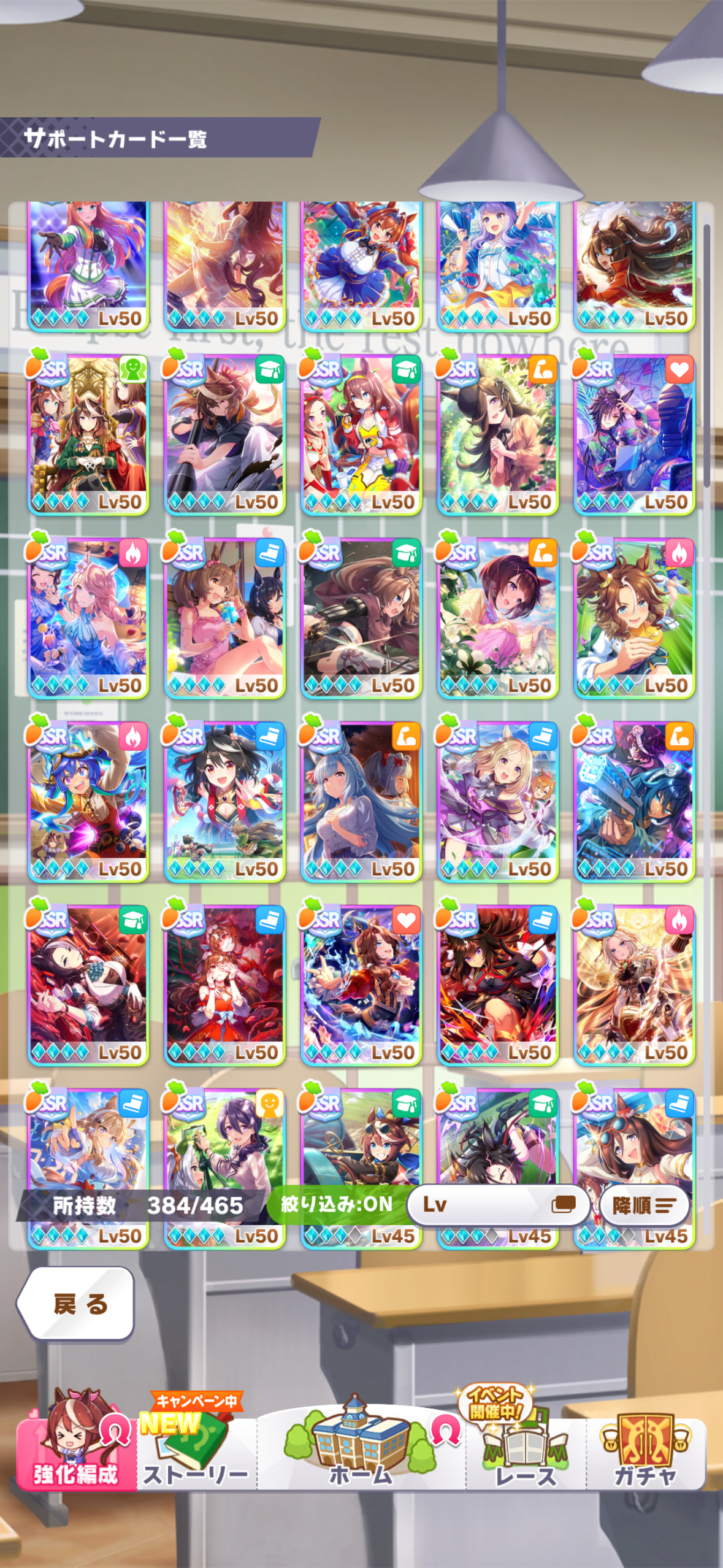Toggle the 降順 sort order button
The height and width of the screenshot is (1568, 723).
[644, 1205]
